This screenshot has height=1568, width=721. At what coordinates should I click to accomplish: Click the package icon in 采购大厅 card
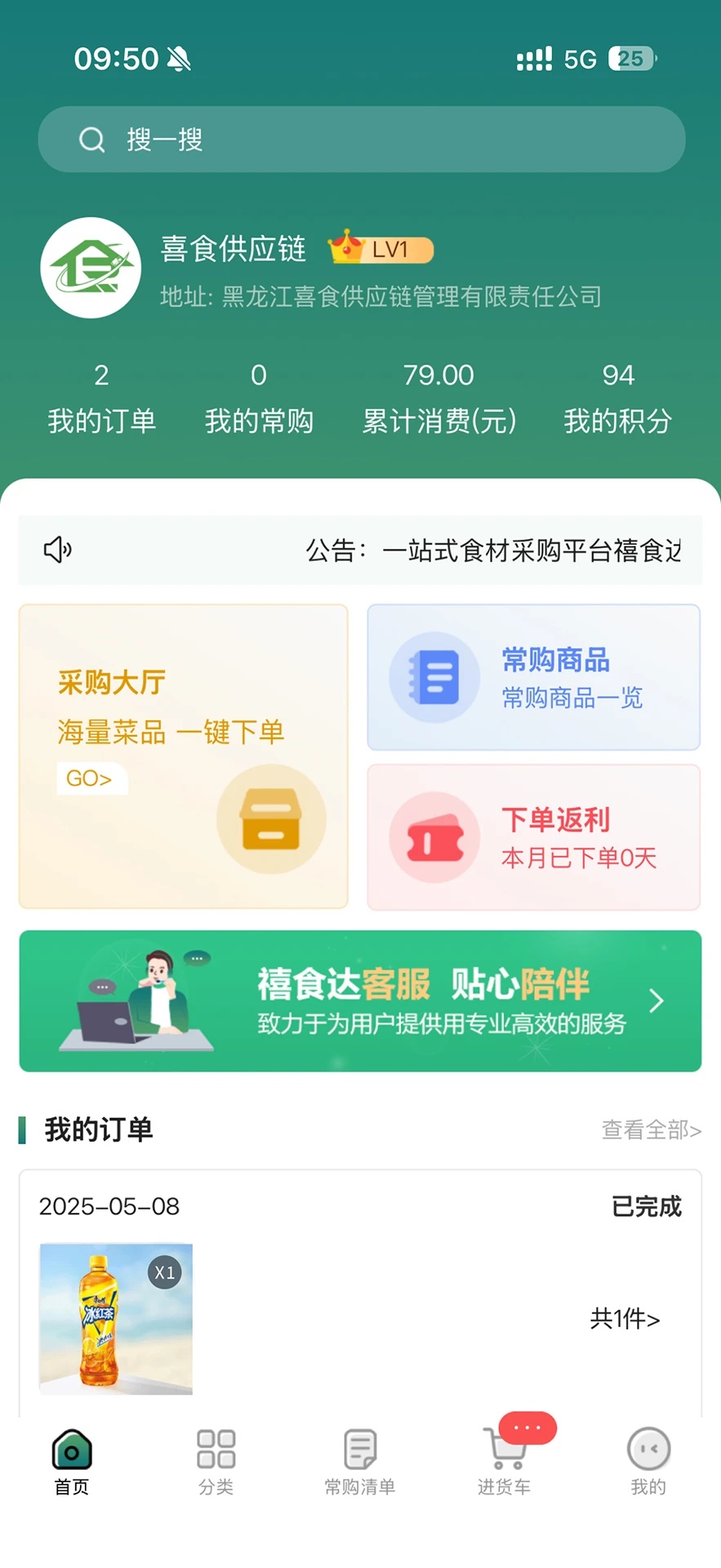pyautogui.click(x=272, y=819)
